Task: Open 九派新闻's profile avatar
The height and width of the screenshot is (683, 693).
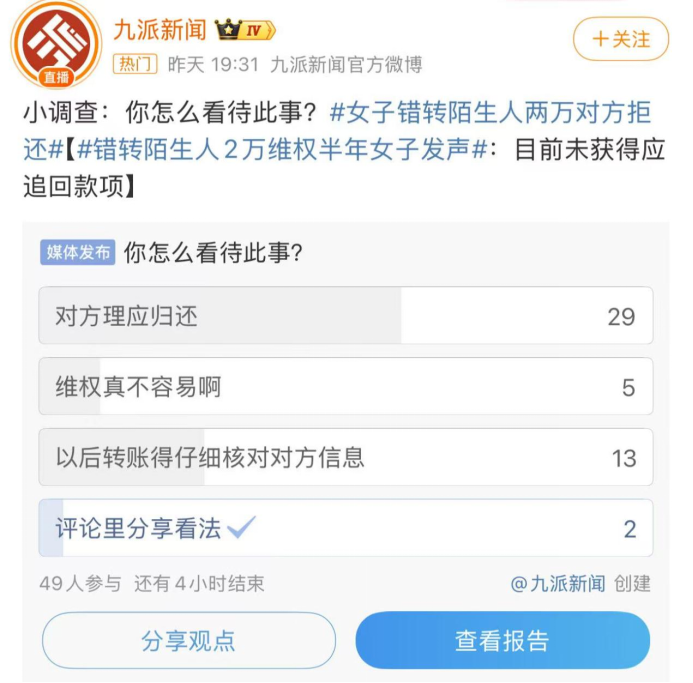Action: coord(57,46)
